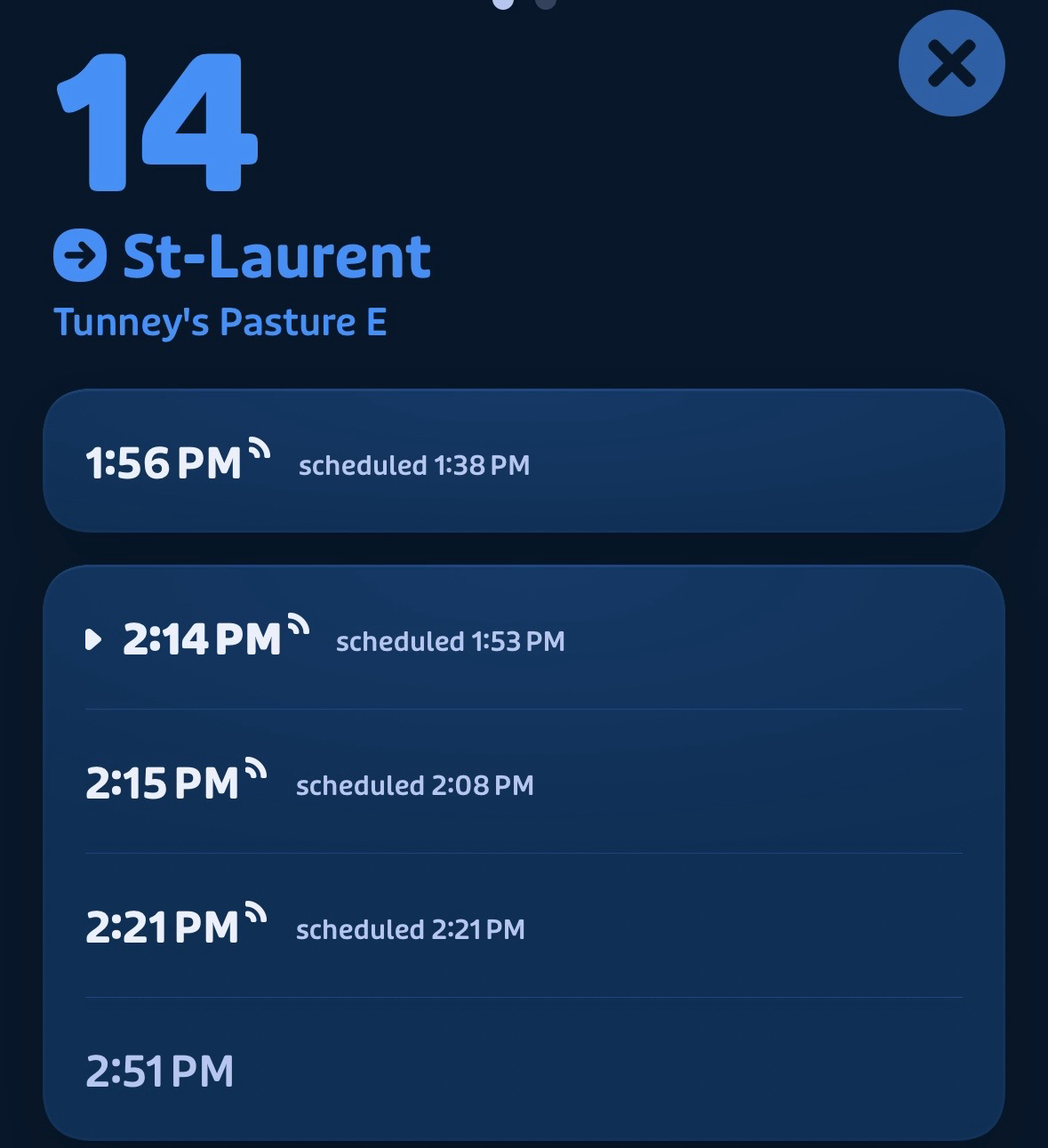Tap the St-Laurent direction arrow

(x=80, y=256)
